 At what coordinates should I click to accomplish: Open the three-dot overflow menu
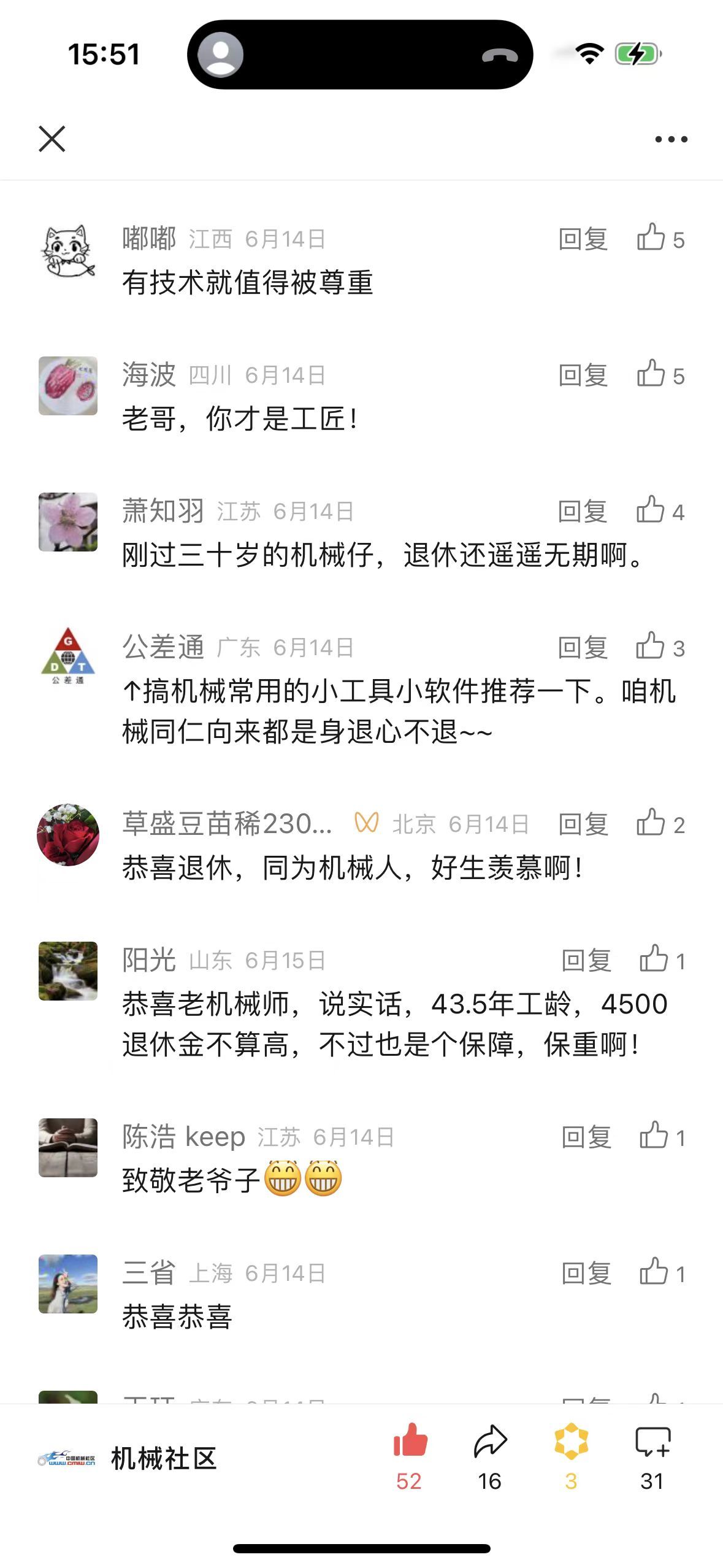(x=671, y=139)
